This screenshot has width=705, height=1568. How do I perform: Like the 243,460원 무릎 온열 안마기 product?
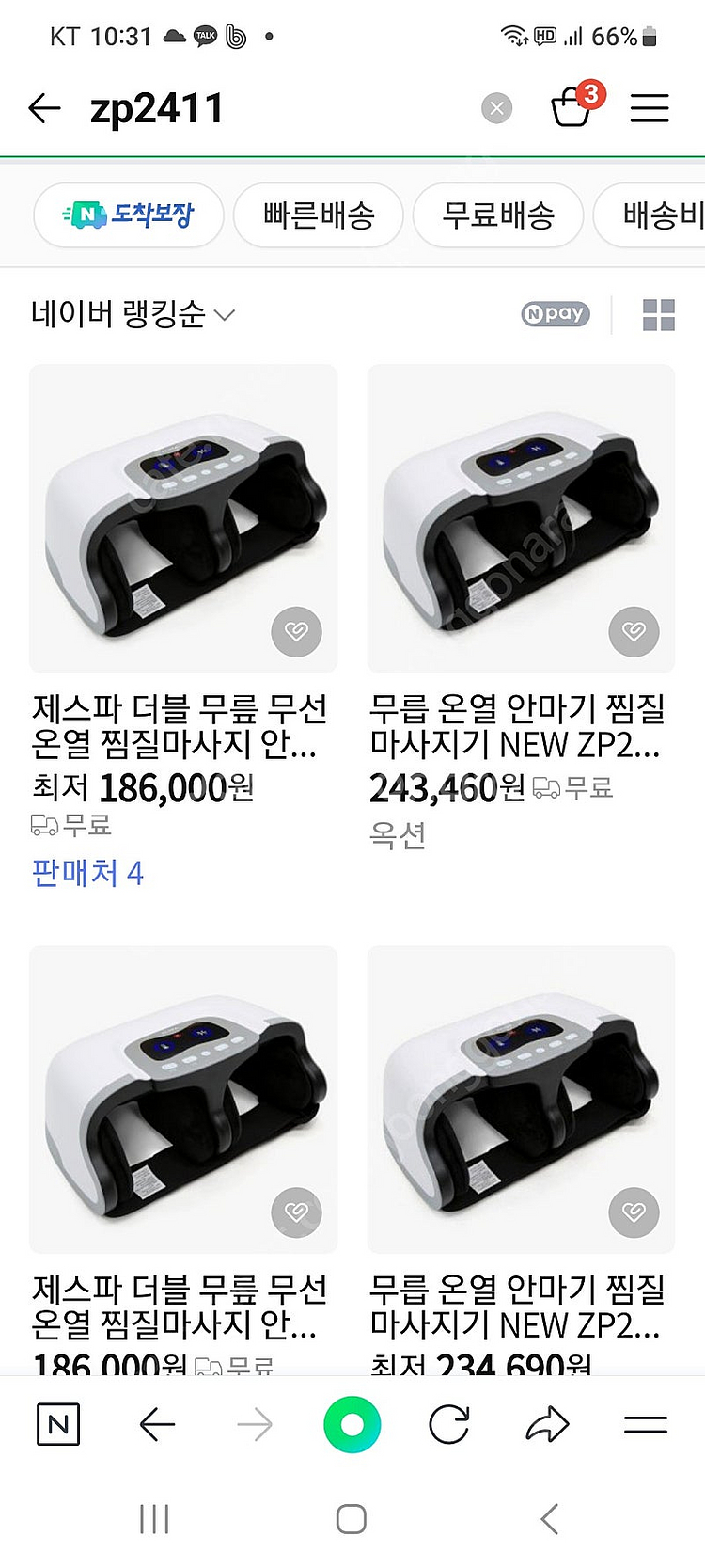634,631
